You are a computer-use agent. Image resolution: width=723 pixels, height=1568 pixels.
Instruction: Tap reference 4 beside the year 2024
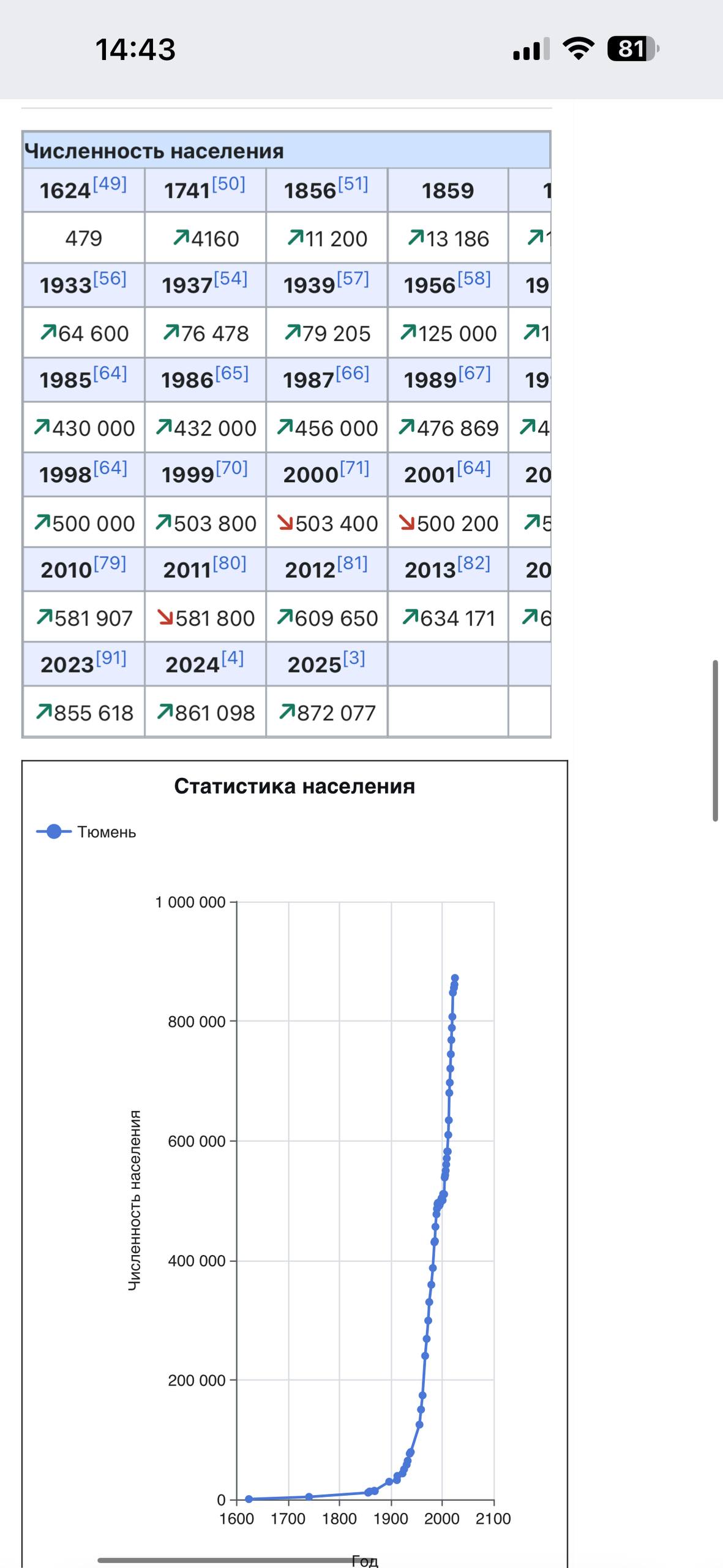pyautogui.click(x=233, y=658)
